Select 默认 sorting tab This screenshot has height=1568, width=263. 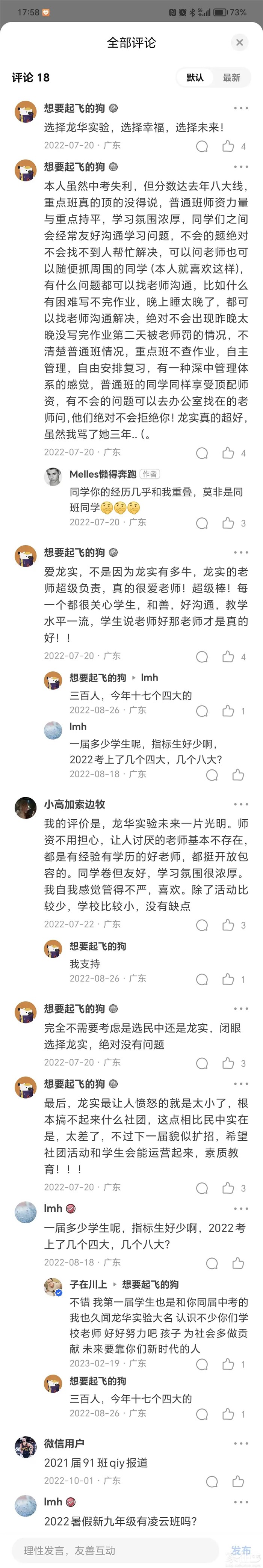pyautogui.click(x=195, y=77)
